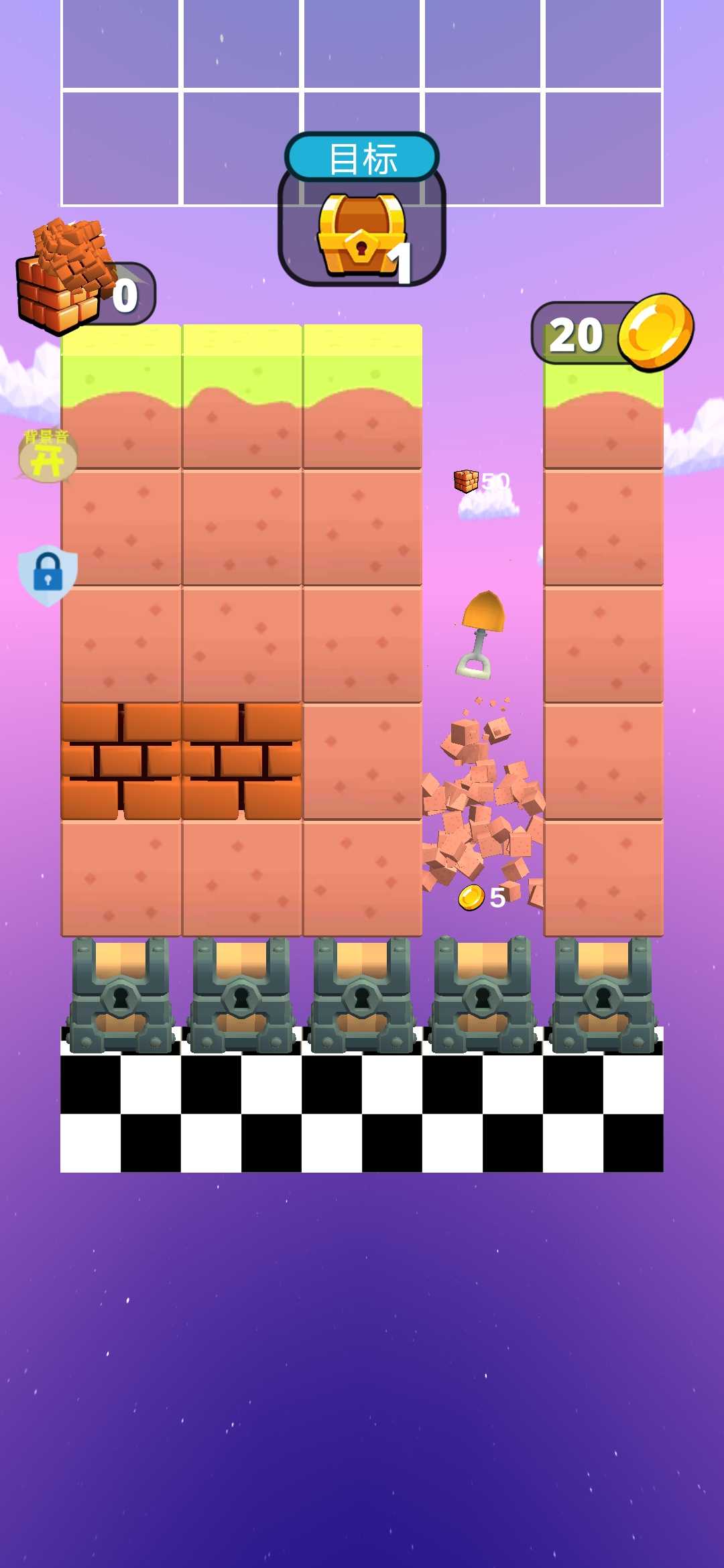Image resolution: width=724 pixels, height=1568 pixels.
Task: Toggle the 背景音 background sound button
Action: coord(47,456)
